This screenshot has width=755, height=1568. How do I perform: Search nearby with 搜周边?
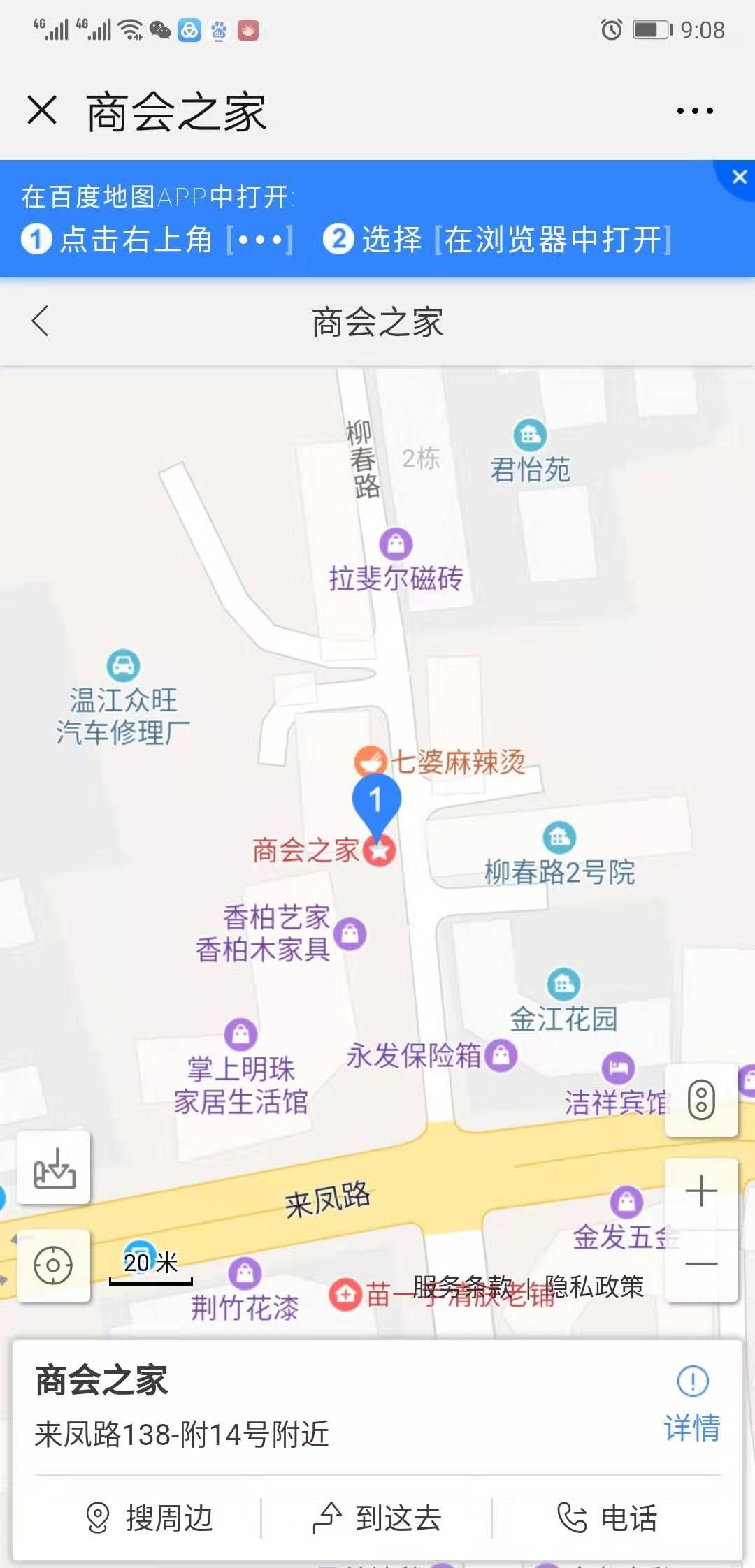click(x=148, y=1518)
